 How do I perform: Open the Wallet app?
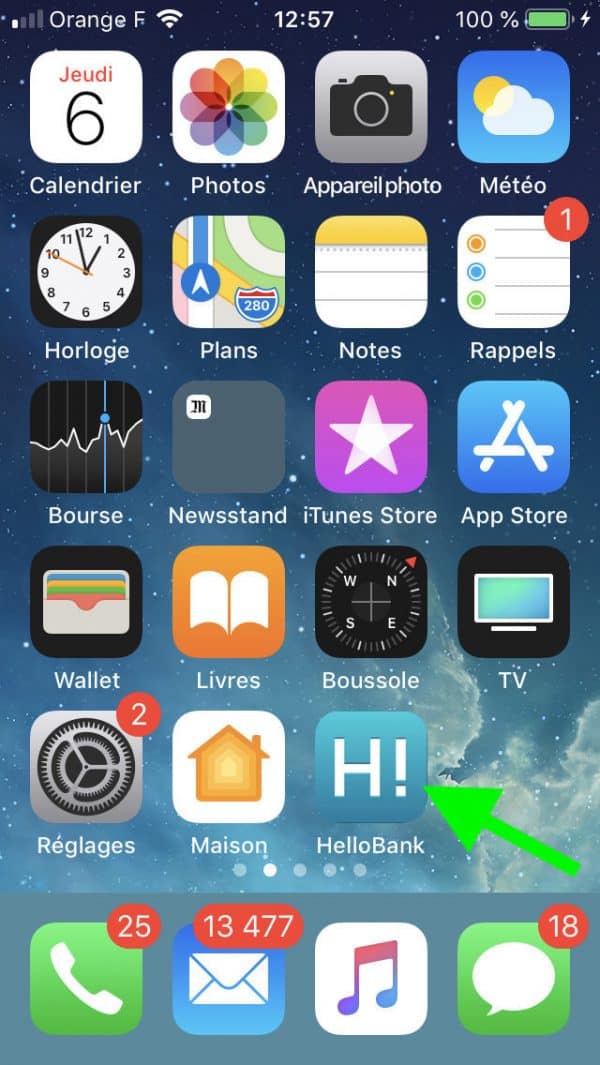point(86,602)
